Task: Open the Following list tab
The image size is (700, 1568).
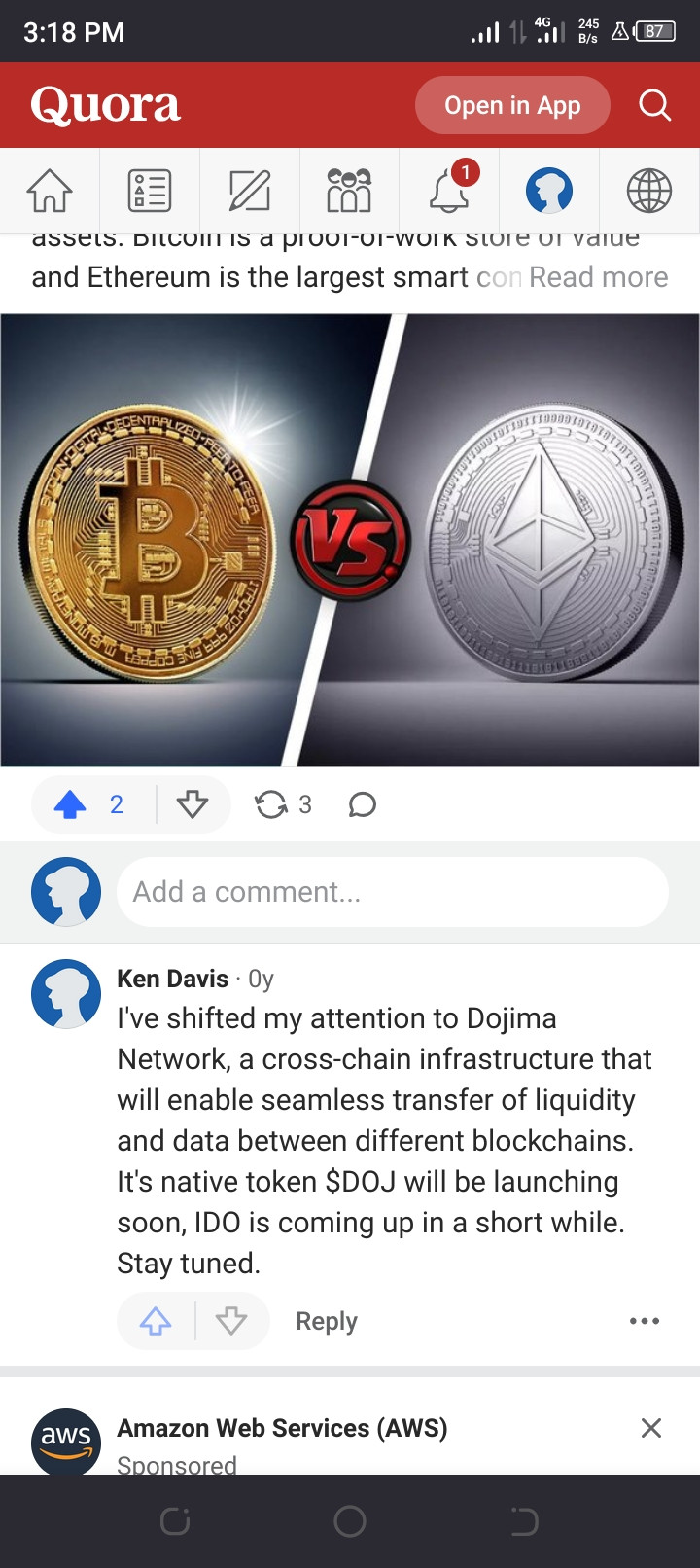Action: (x=150, y=191)
